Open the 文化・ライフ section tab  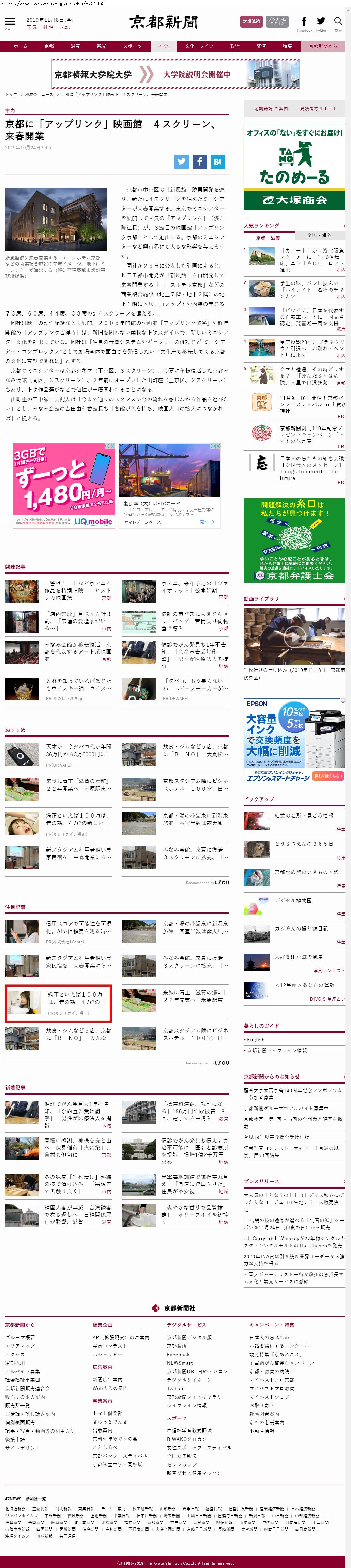click(199, 46)
